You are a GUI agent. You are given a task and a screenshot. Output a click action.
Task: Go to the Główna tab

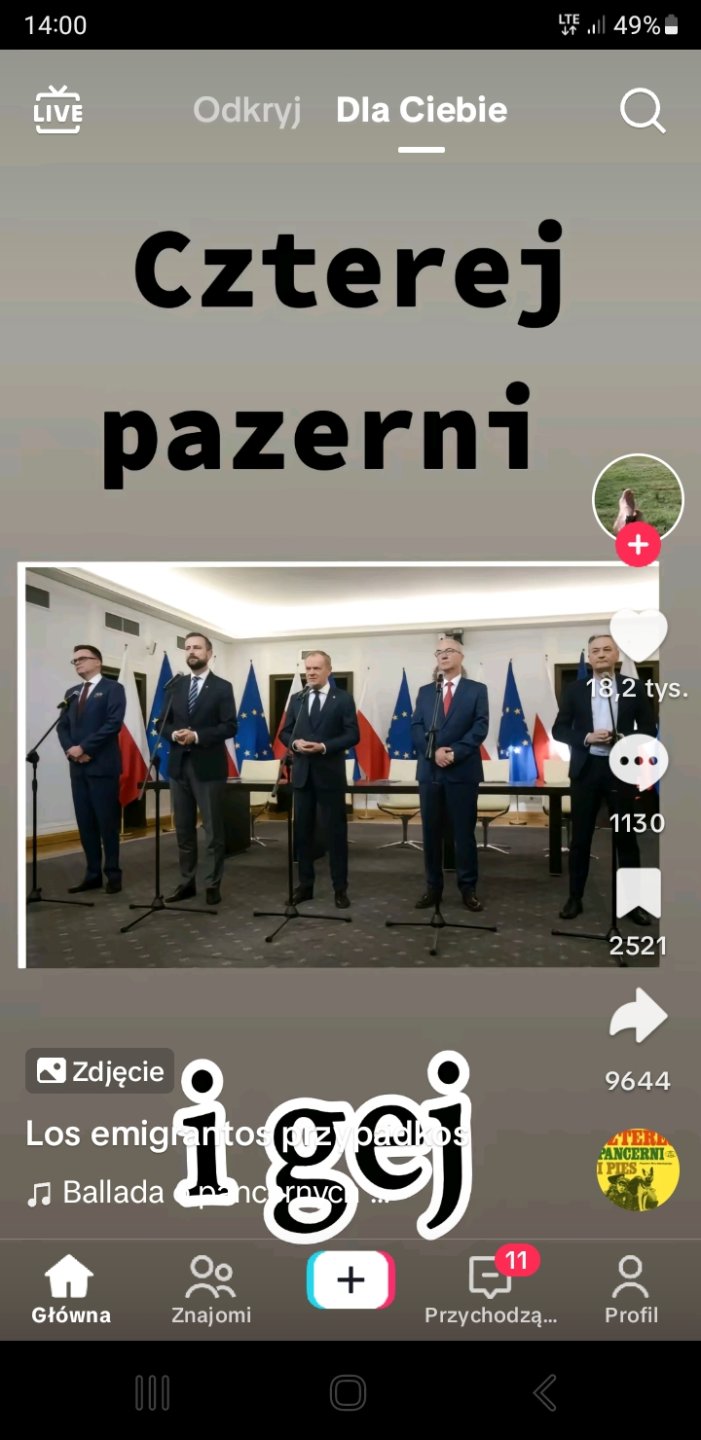[70, 1290]
